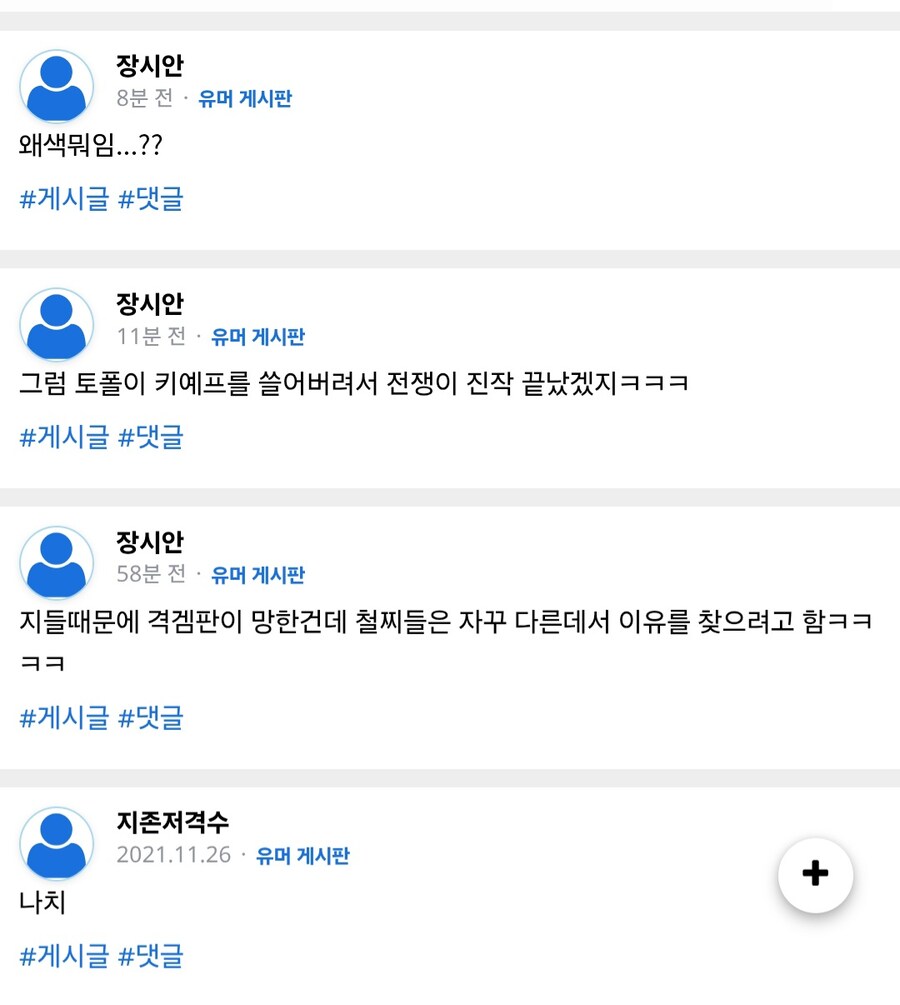Tap #게시글 hashtag under 왜색뭐임 post
Image resolution: width=900 pixels, height=1005 pixels.
click(64, 199)
